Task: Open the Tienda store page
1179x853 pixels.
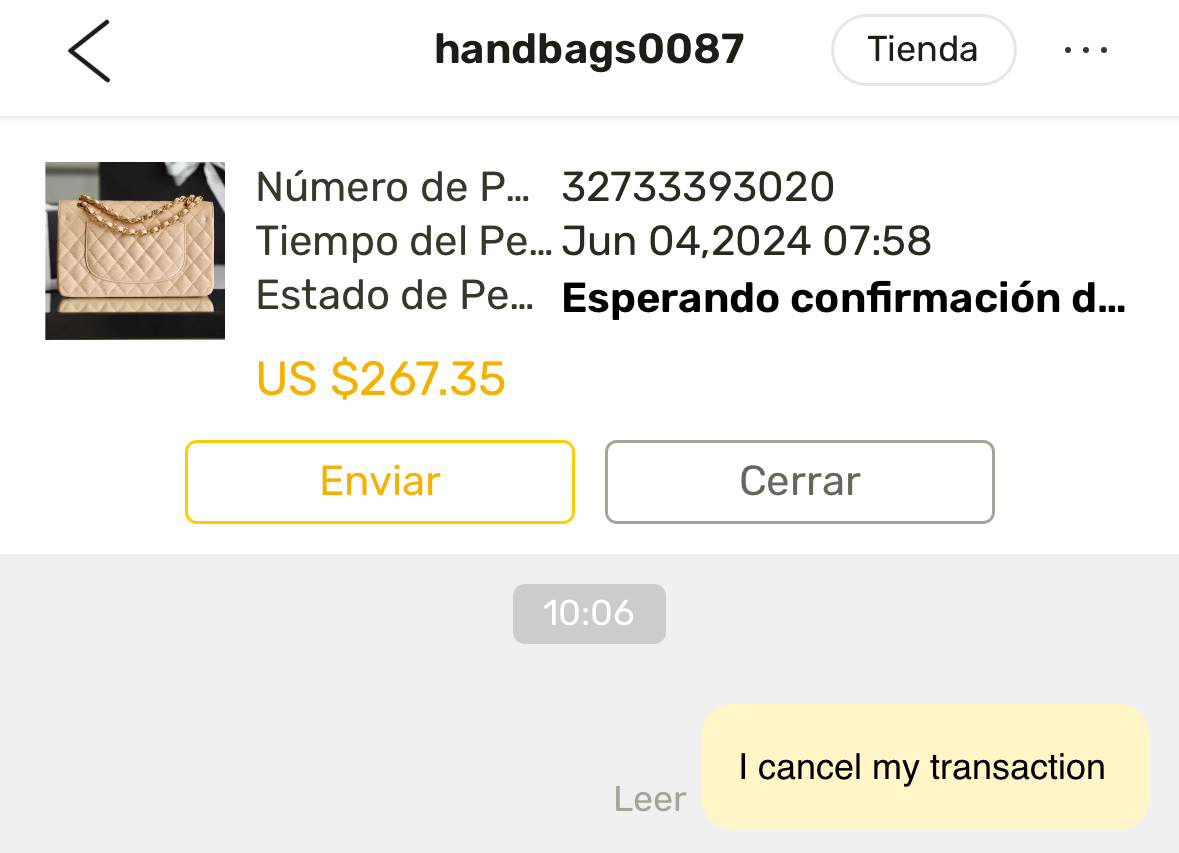Action: (x=922, y=49)
